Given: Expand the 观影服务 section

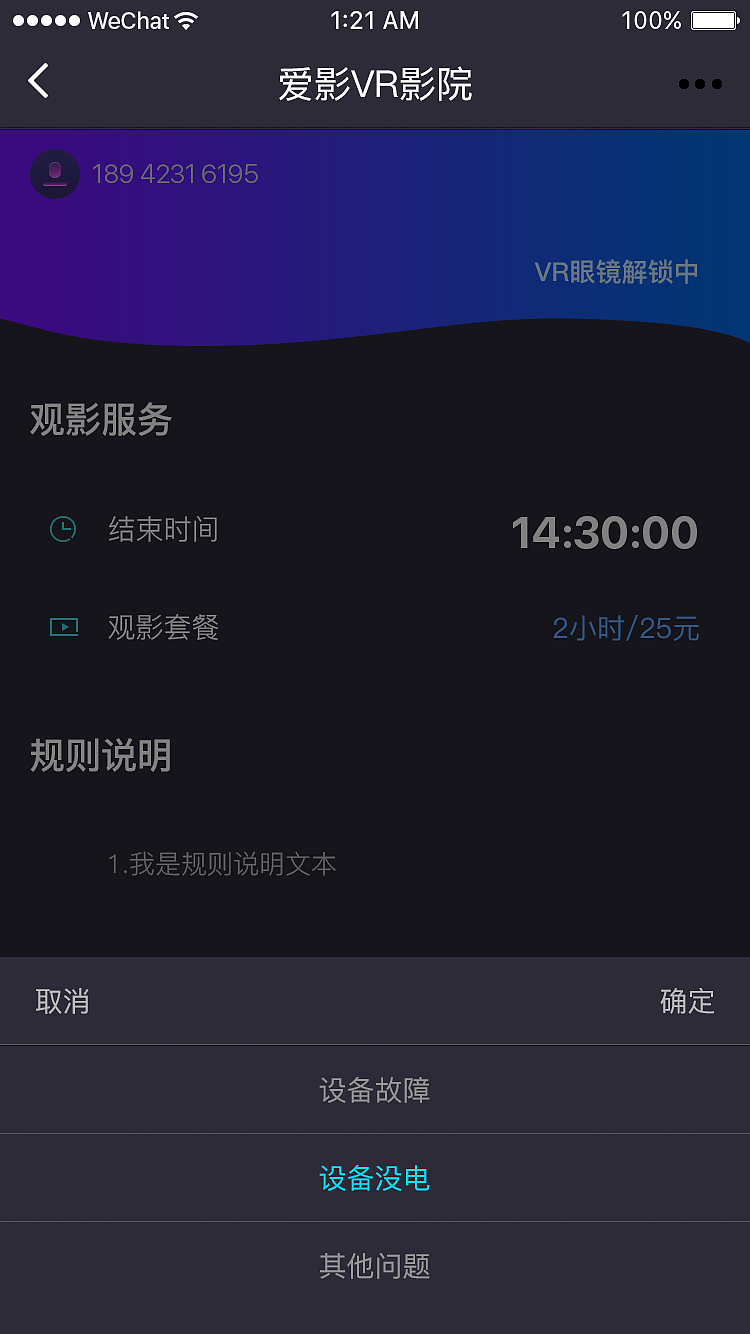Looking at the screenshot, I should [100, 420].
